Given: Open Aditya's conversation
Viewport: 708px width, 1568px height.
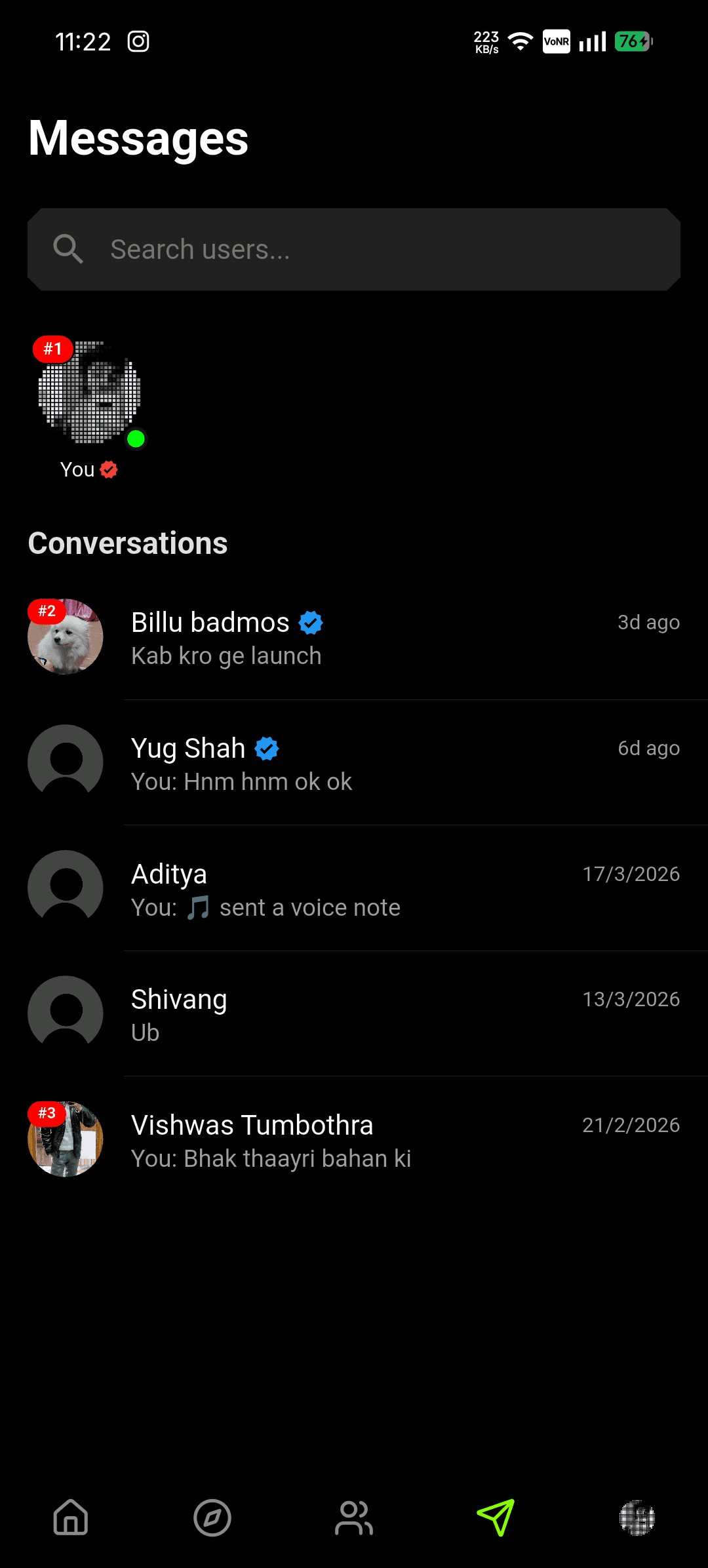Looking at the screenshot, I should pyautogui.click(x=354, y=890).
